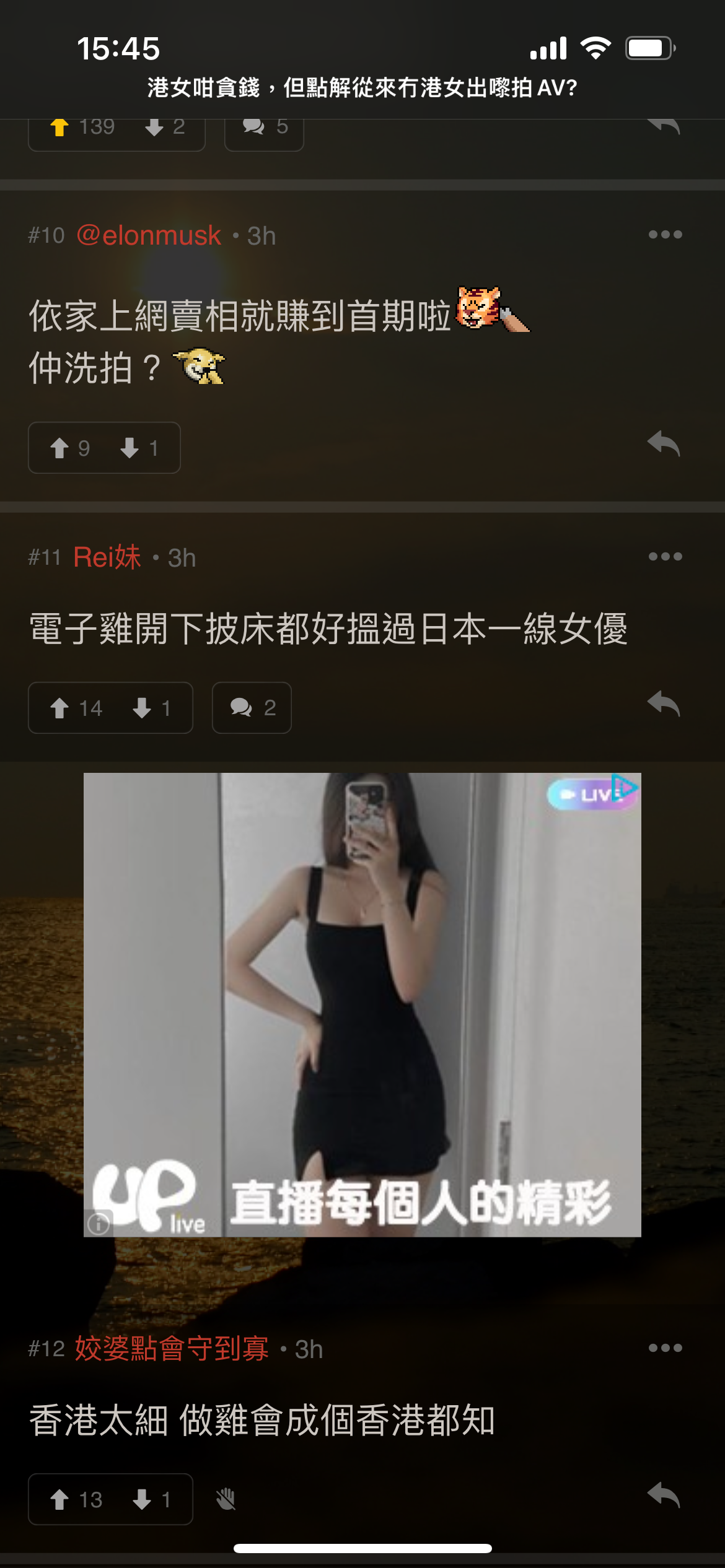Open the three-dot menu on Rei妹's comment
Screen dimensions: 725x1568
click(667, 555)
